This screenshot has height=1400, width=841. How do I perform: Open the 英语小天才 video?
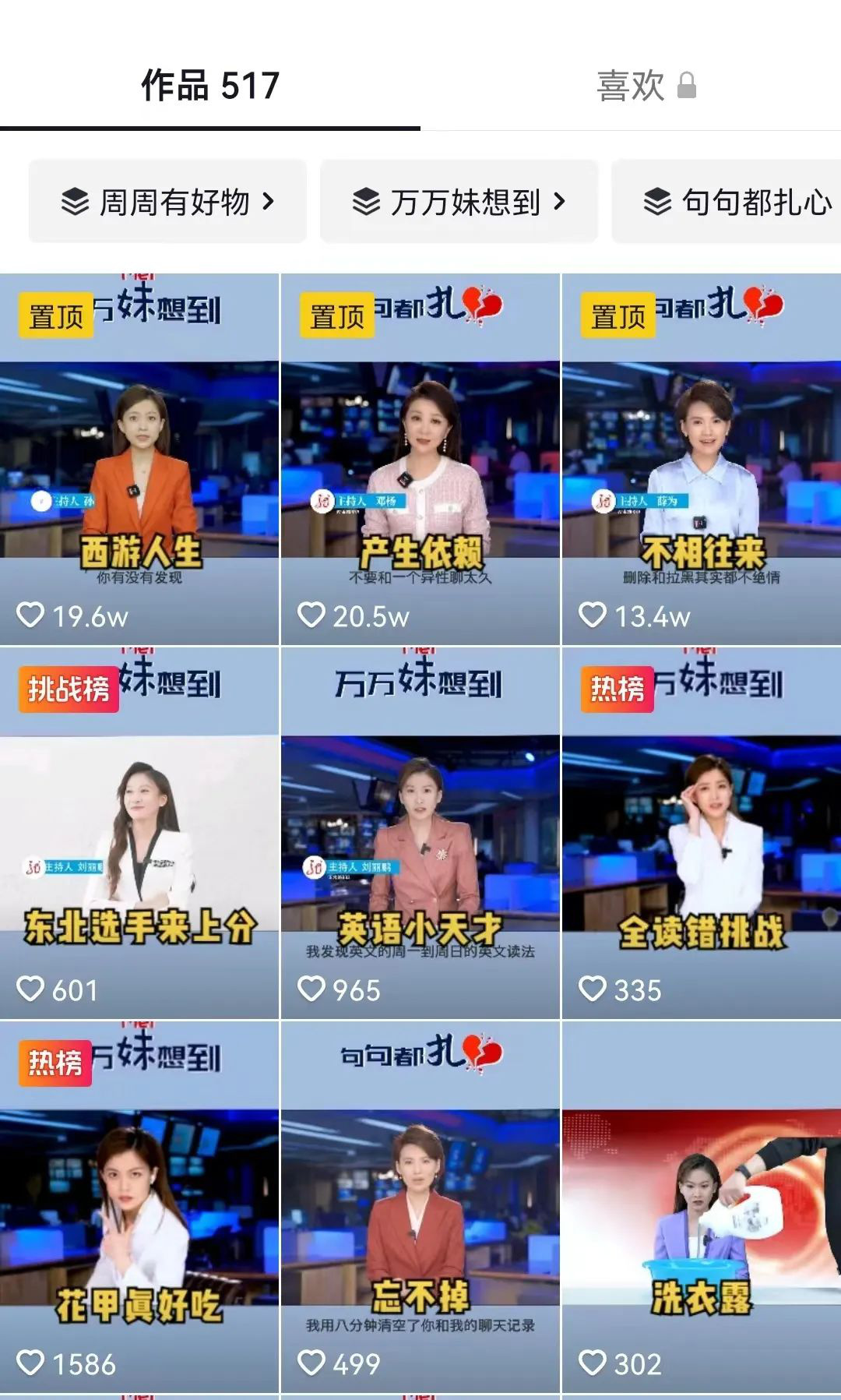pyautogui.click(x=420, y=834)
